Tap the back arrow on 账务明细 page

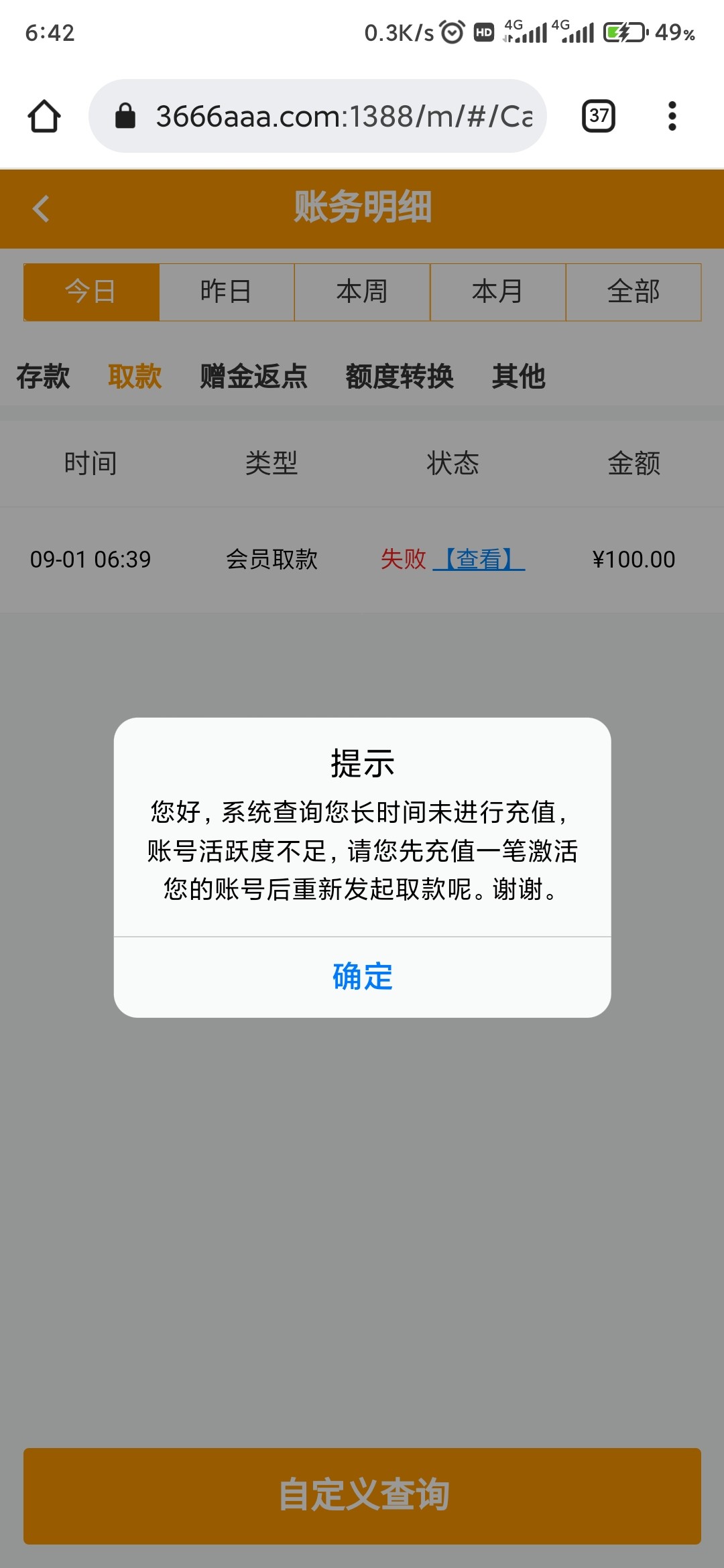point(40,208)
